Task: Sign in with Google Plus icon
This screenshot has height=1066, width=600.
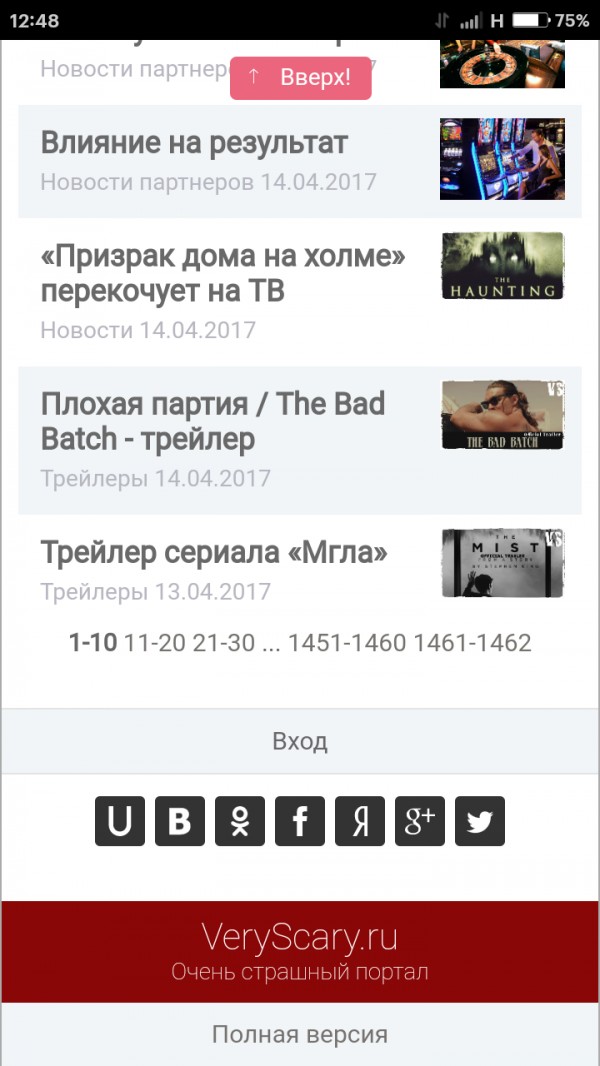Action: [x=420, y=822]
